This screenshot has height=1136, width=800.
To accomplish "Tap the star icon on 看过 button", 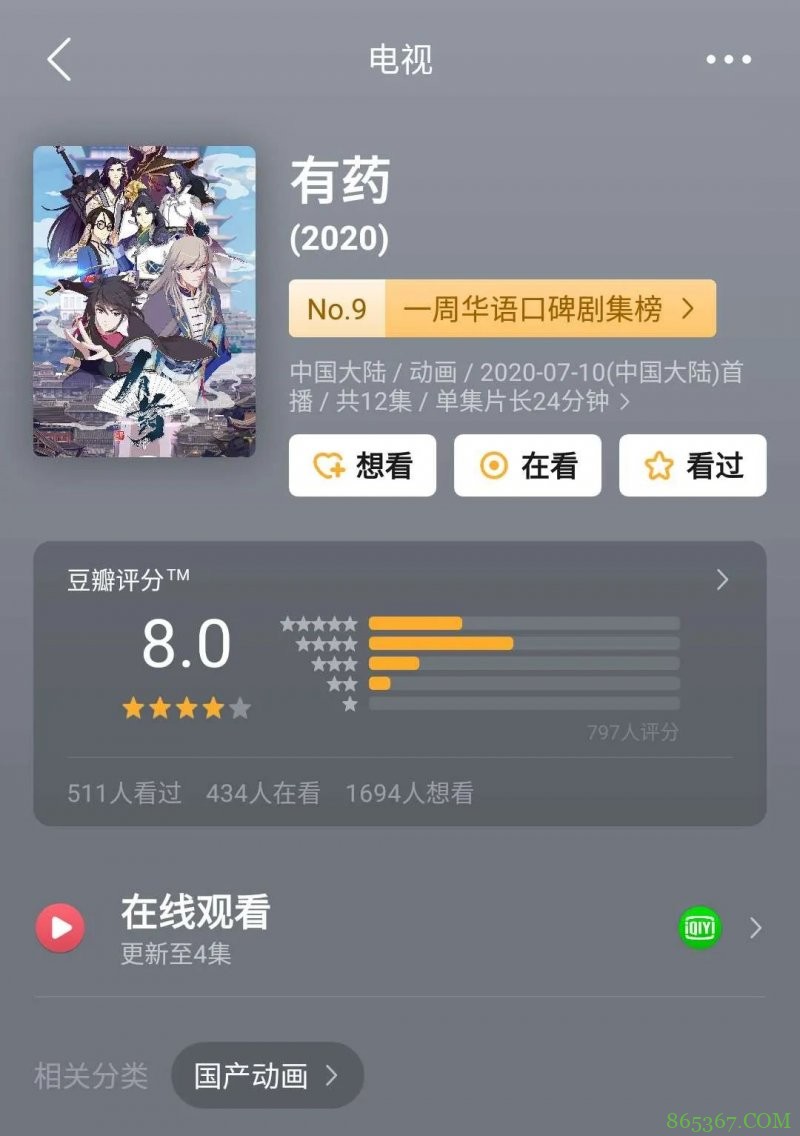I will pyautogui.click(x=660, y=465).
